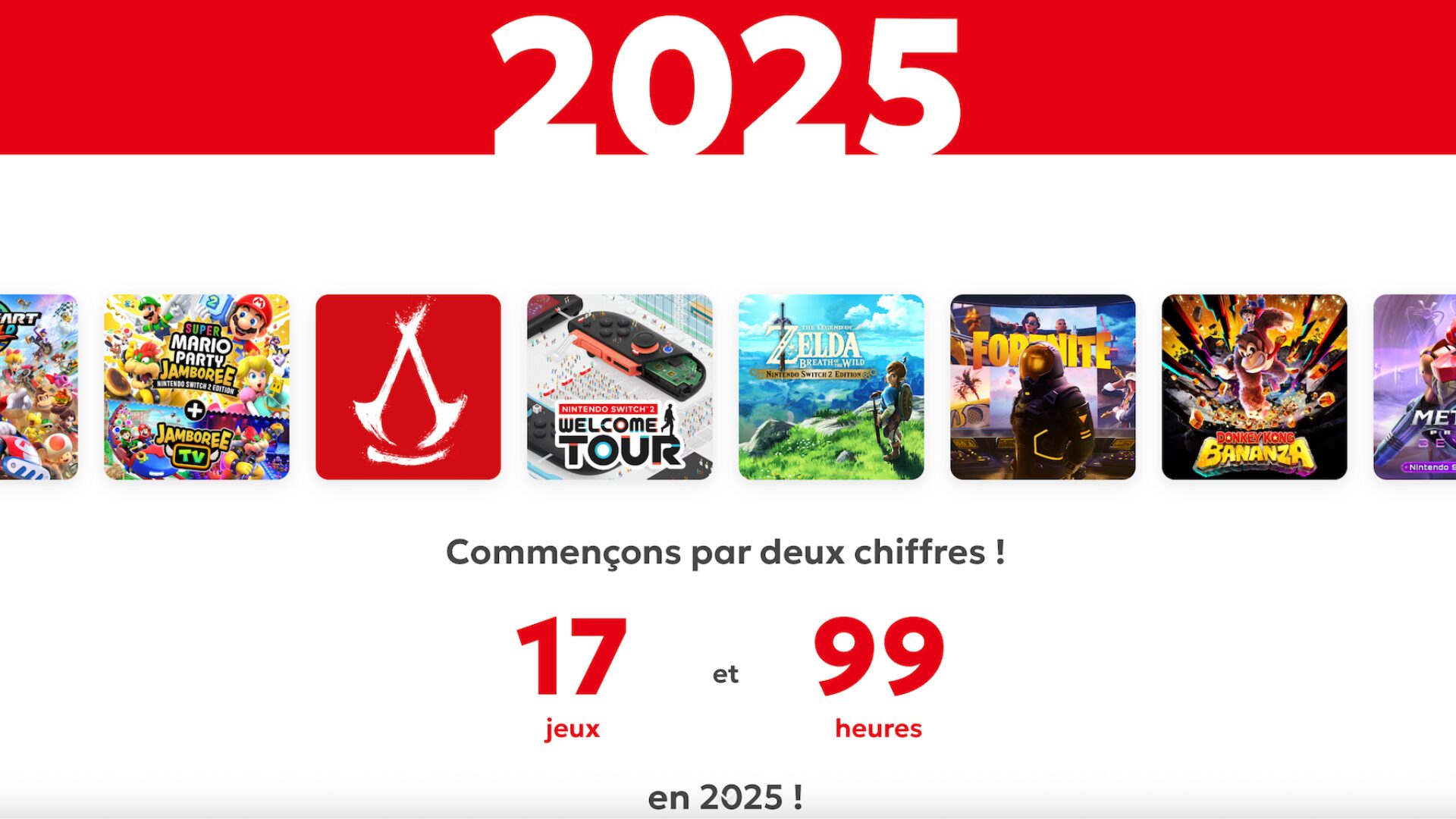Open the Mario Kart World tile
The image size is (1456, 819).
(x=38, y=387)
